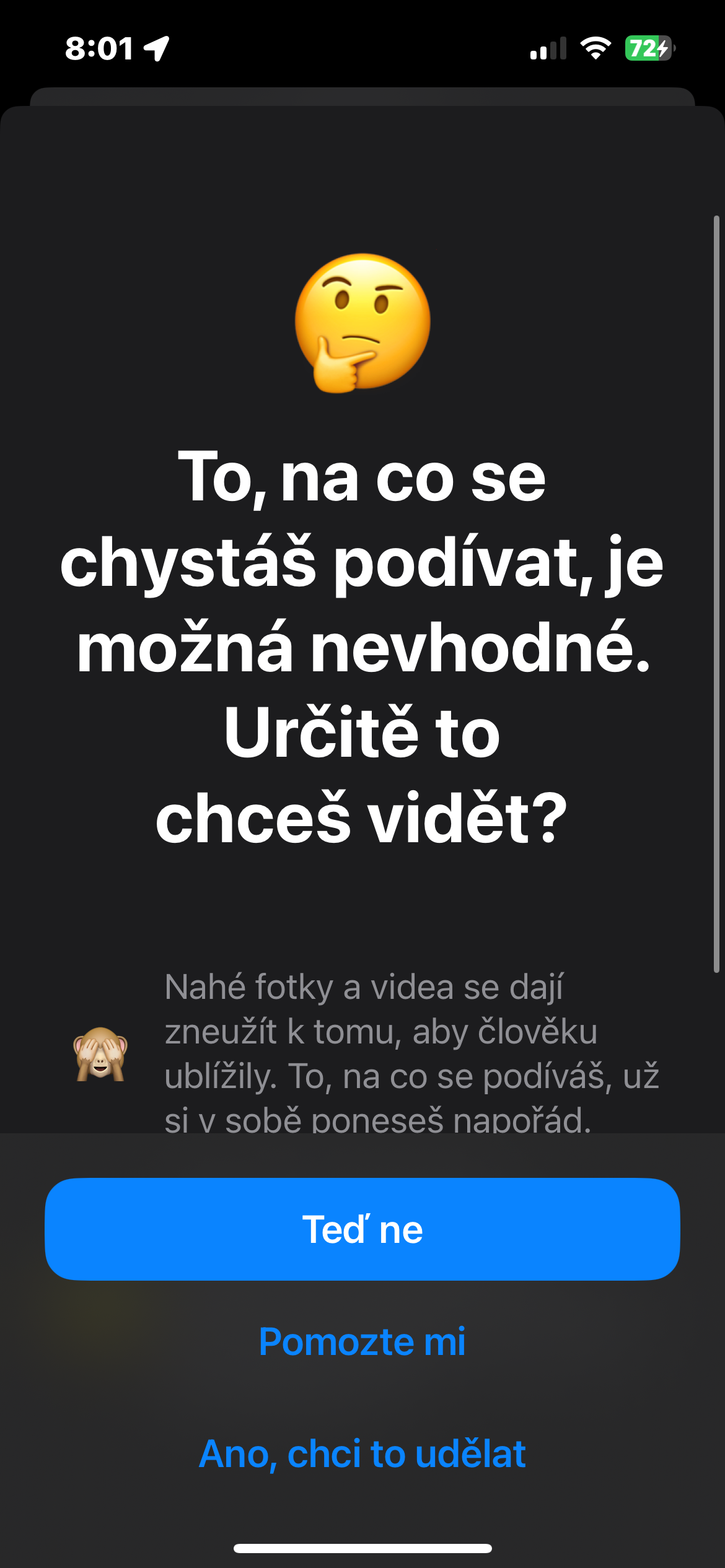The width and height of the screenshot is (725, 1568).
Task: Tap the blue "Teď ne" button
Action: (x=362, y=1229)
